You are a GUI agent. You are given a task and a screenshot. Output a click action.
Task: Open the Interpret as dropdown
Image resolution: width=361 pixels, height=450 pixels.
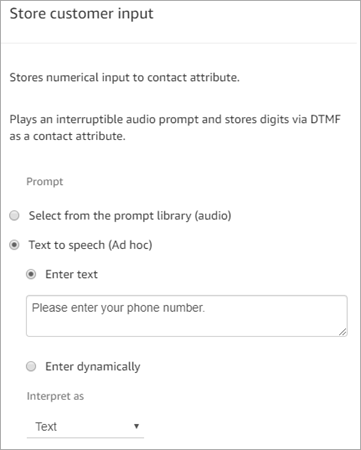(x=85, y=427)
